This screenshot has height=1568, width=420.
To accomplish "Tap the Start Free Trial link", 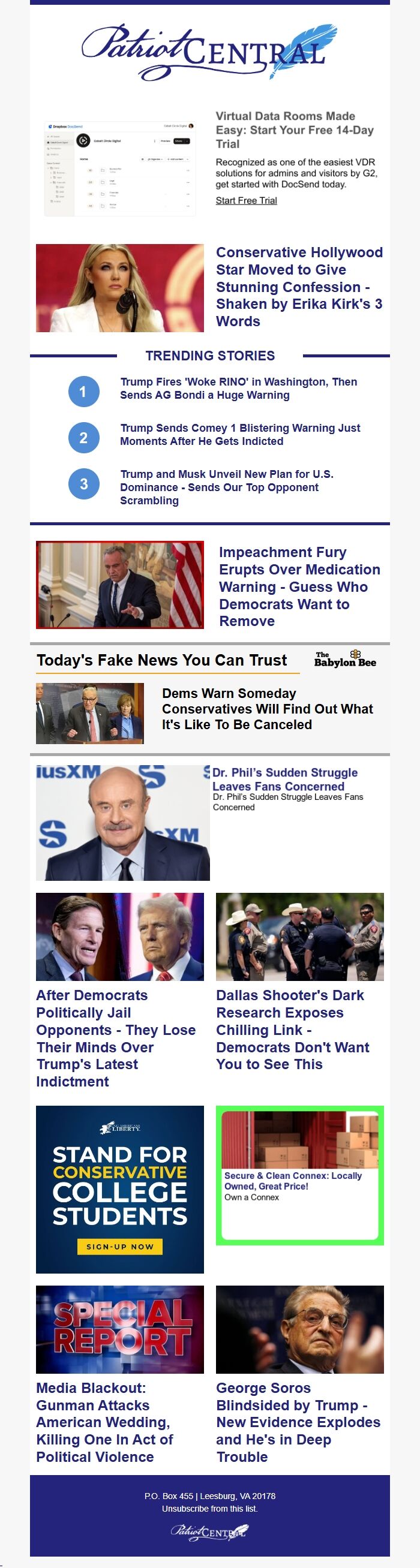I will pos(246,200).
